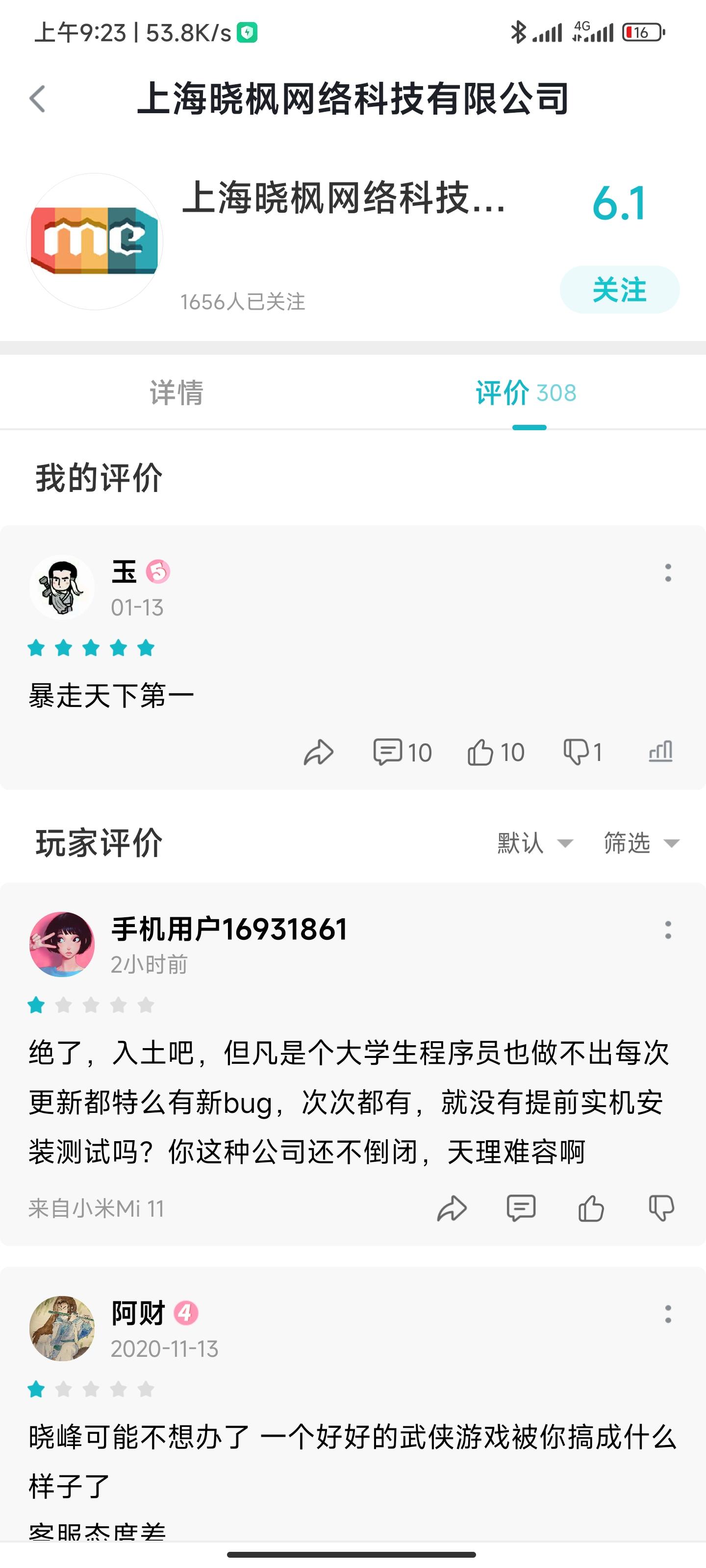Follow the developer with 关注 button
Image resolution: width=706 pixels, height=1568 pixels.
[619, 290]
